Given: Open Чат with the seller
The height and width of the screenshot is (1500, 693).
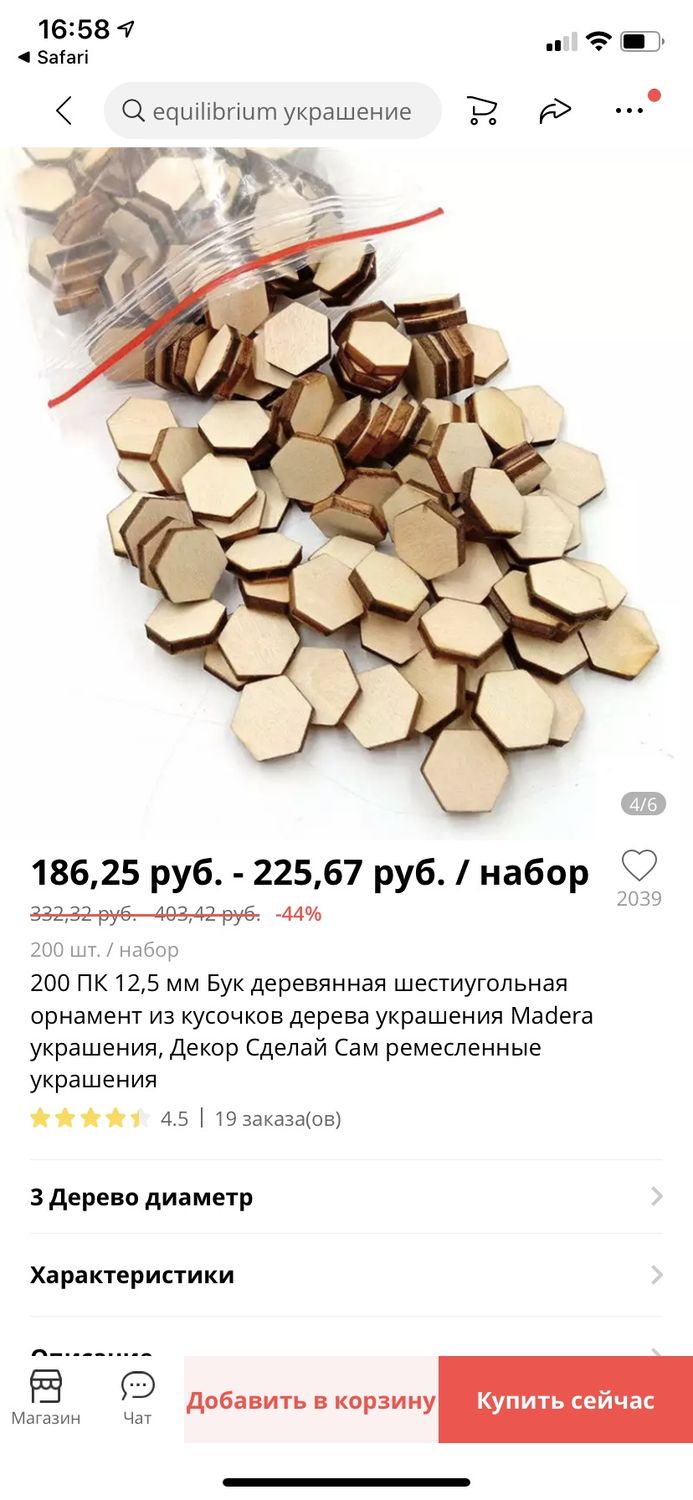Looking at the screenshot, I should [x=137, y=1398].
